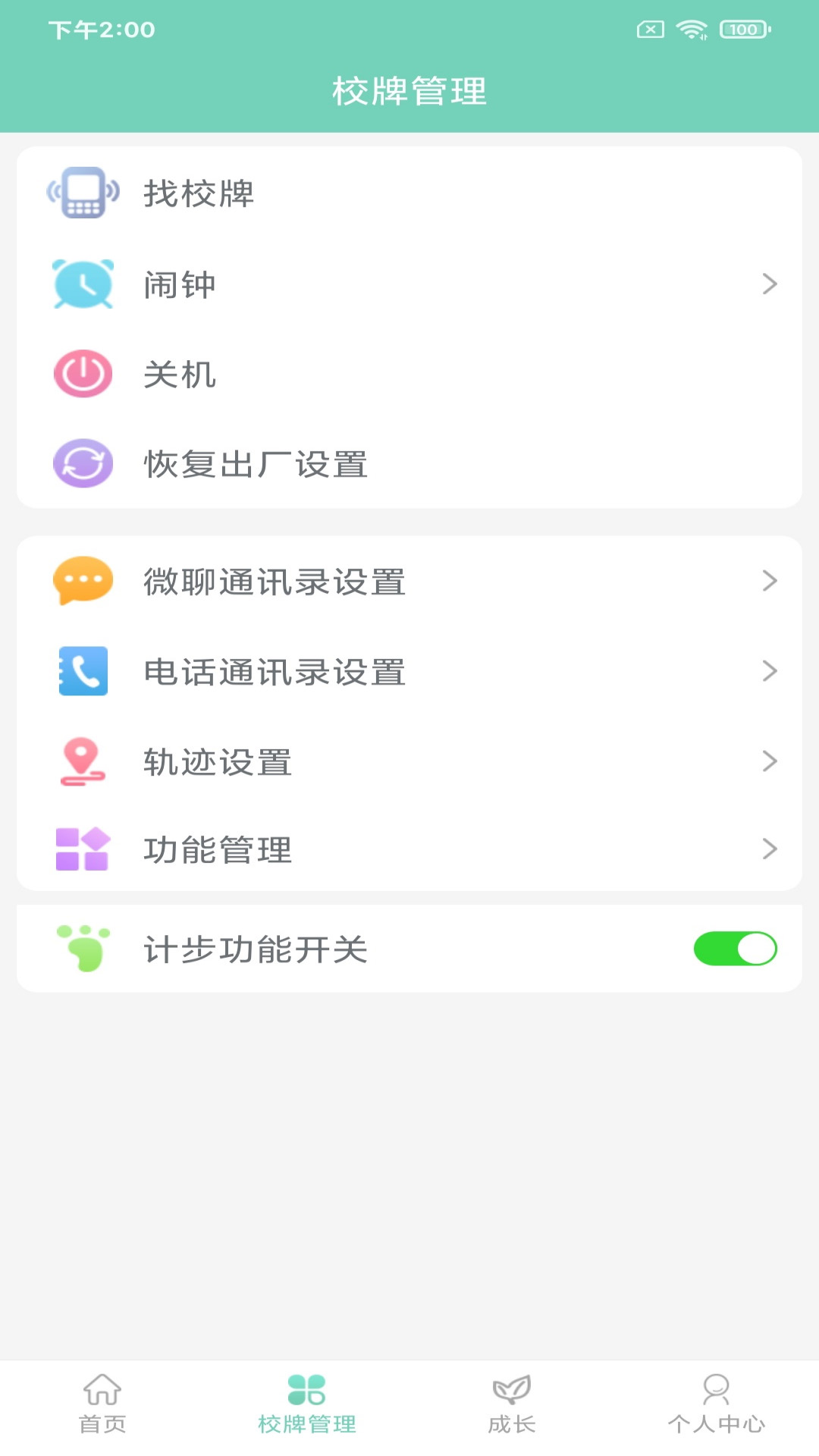Image resolution: width=819 pixels, height=1456 pixels.
Task: Click the green footprint icon beside 计步功能开关
Action: [x=83, y=948]
